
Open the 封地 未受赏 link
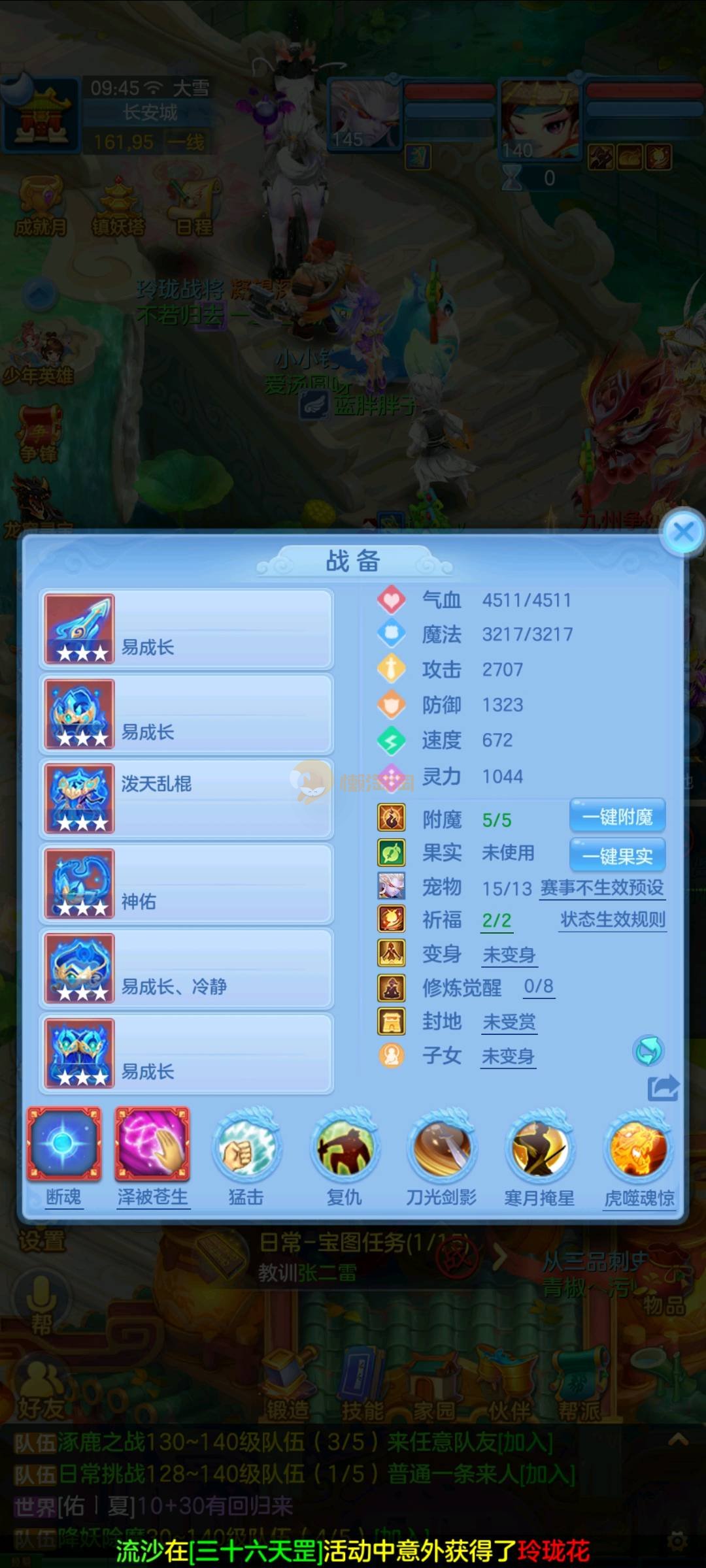point(509,1022)
